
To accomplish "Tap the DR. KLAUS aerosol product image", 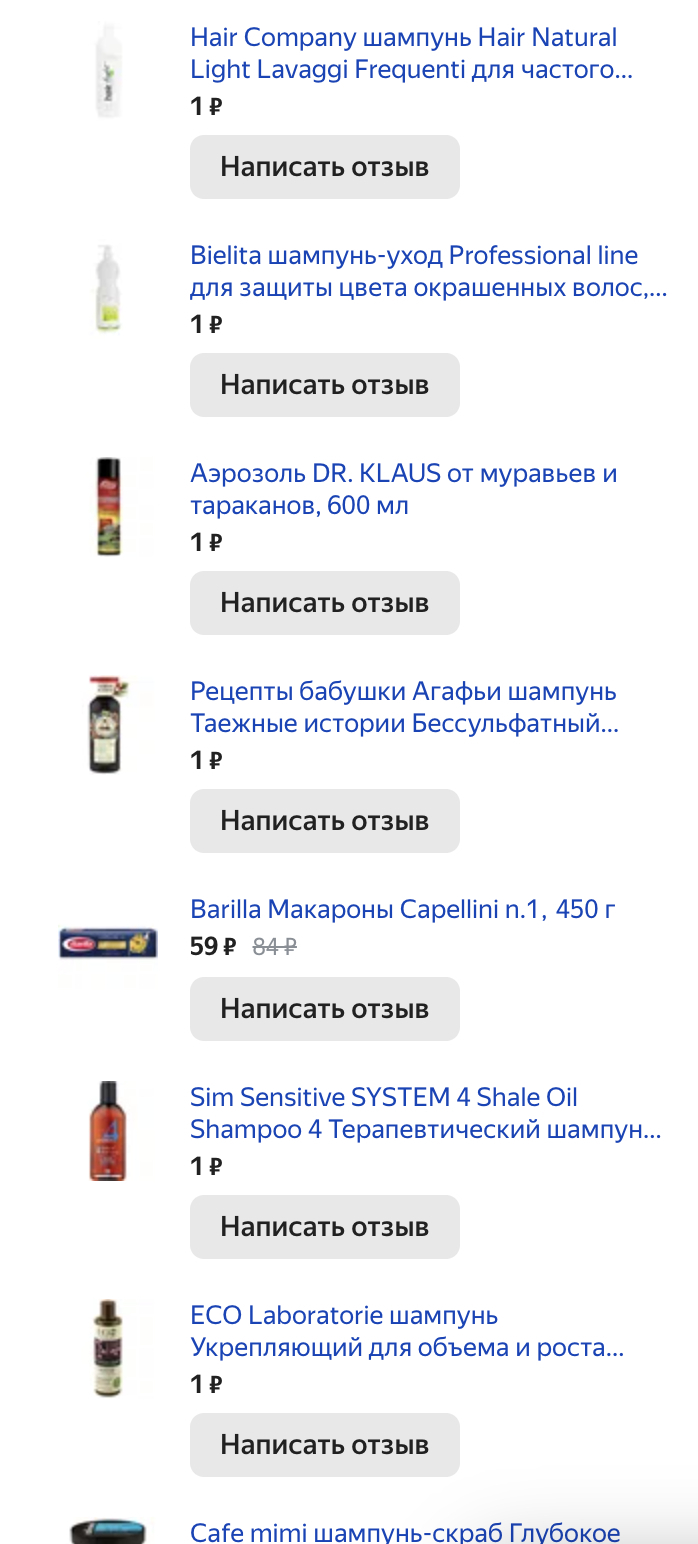I will [x=108, y=507].
